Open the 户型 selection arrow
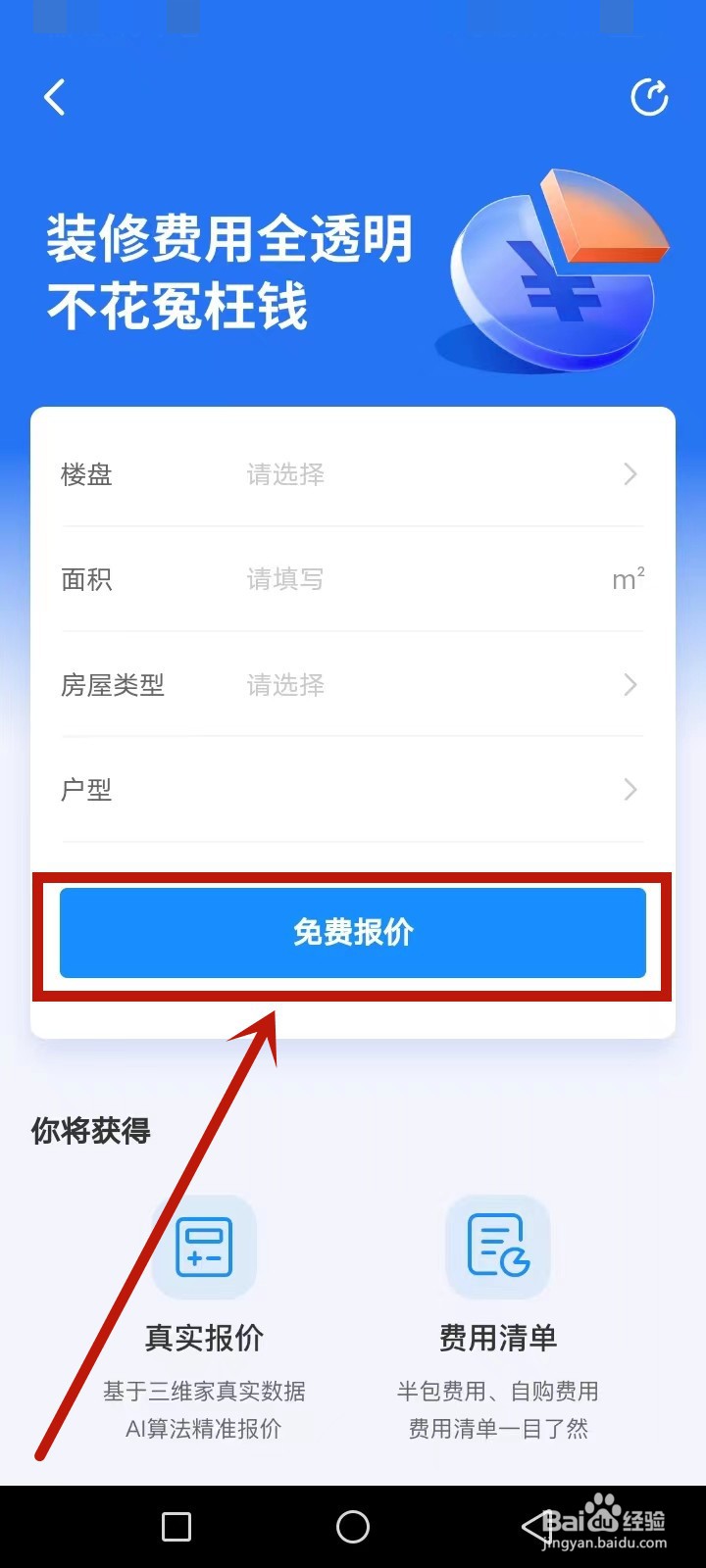Viewport: 706px width, 1568px height. (630, 789)
